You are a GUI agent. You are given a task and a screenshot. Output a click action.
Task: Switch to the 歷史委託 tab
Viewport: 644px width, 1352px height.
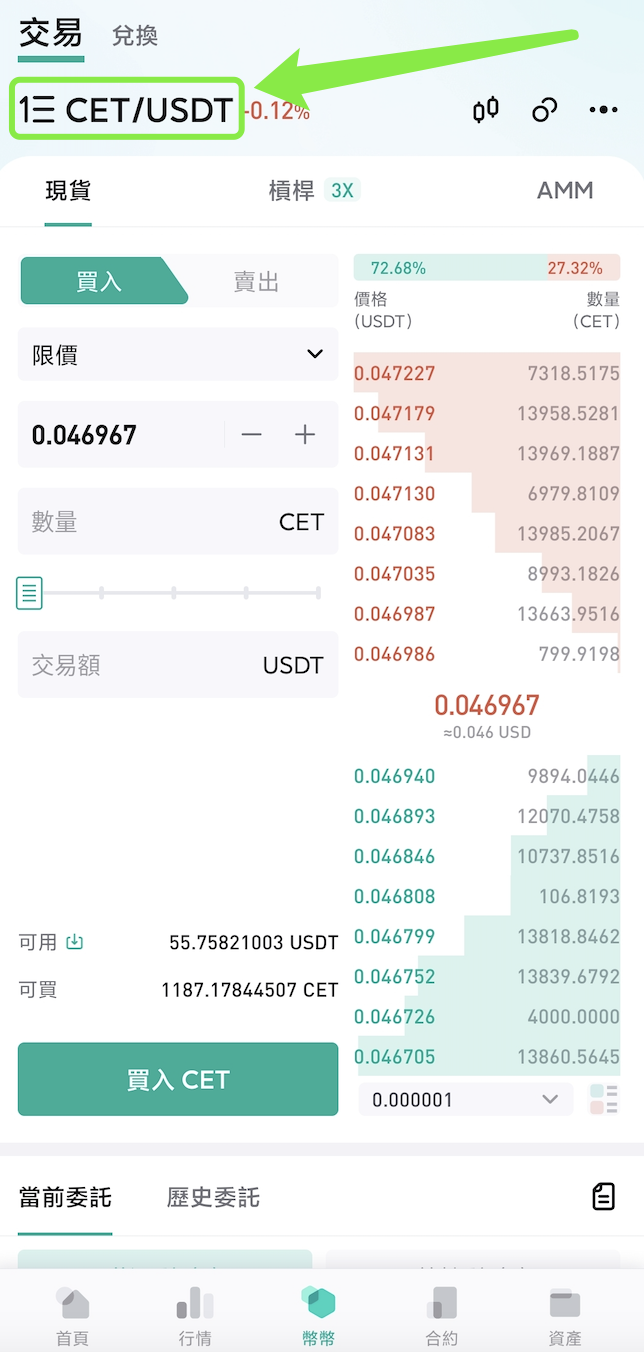pyautogui.click(x=213, y=1197)
